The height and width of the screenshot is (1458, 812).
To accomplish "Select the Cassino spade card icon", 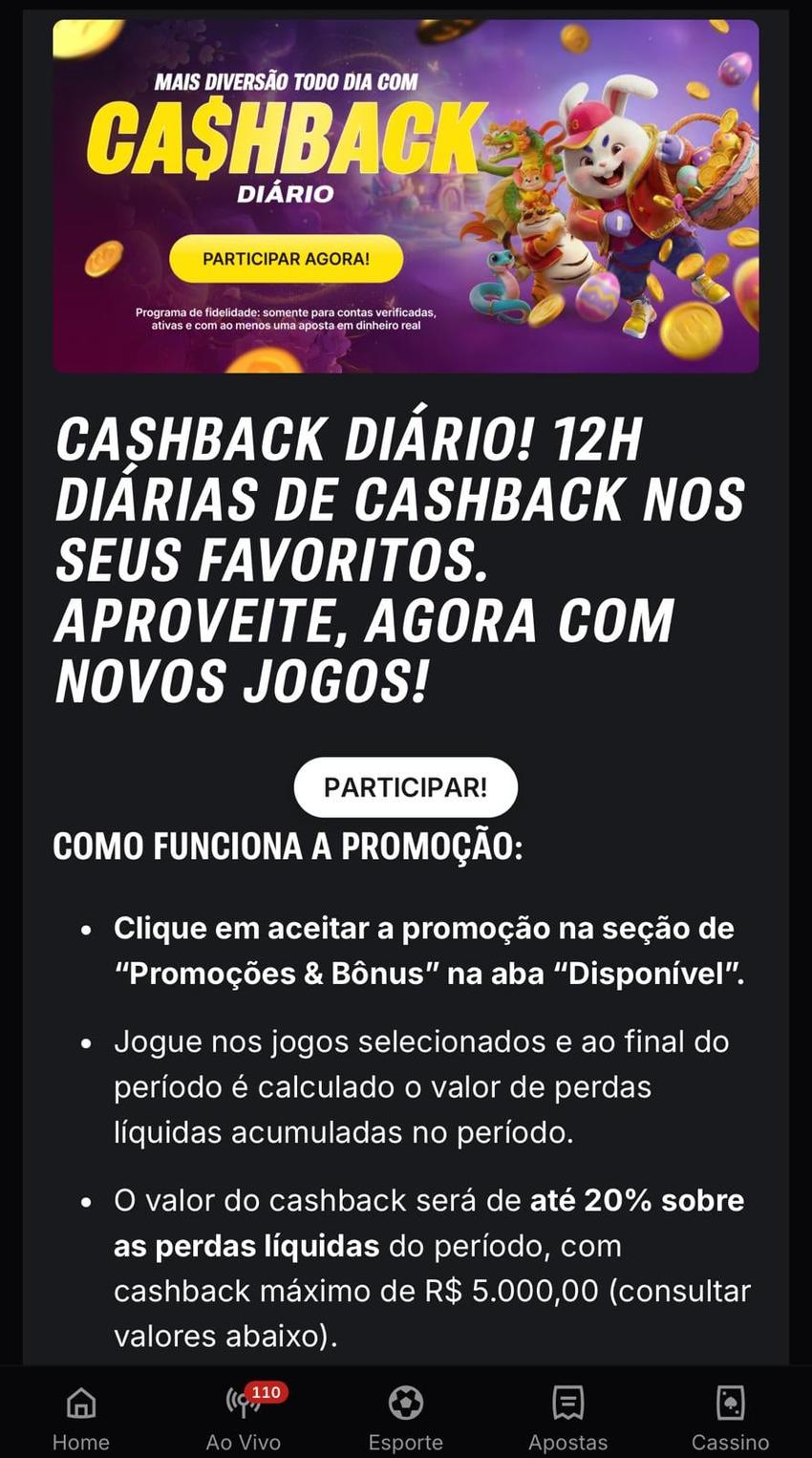I will point(729,1404).
